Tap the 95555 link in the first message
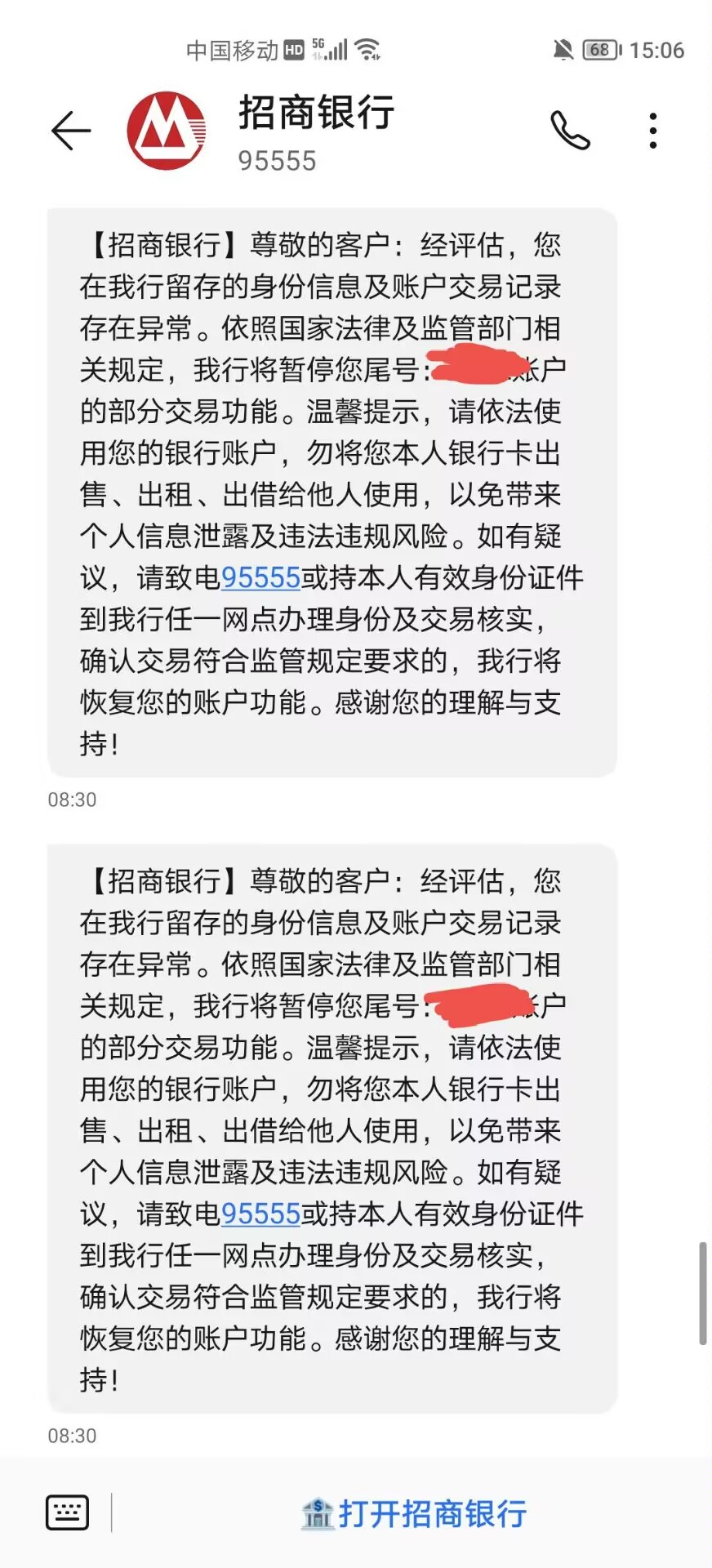The height and width of the screenshot is (1568, 712). (261, 578)
